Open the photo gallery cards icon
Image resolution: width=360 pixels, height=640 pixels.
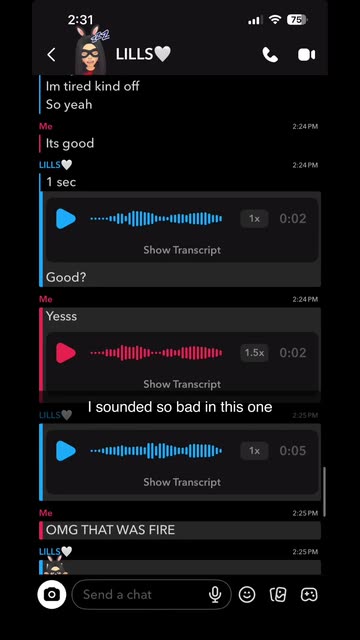278,595
